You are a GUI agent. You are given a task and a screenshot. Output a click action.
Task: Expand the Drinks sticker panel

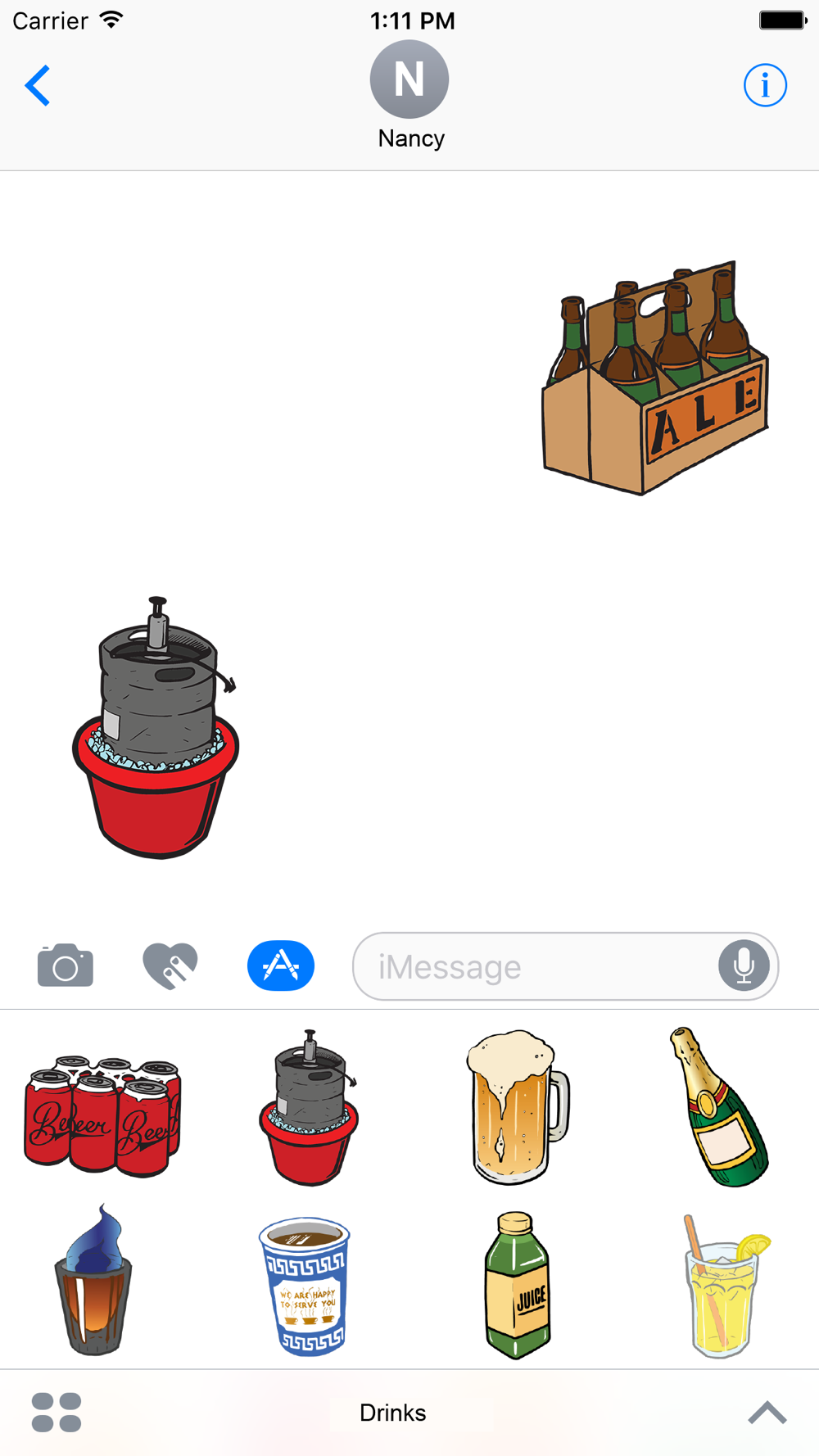pyautogui.click(x=767, y=1413)
